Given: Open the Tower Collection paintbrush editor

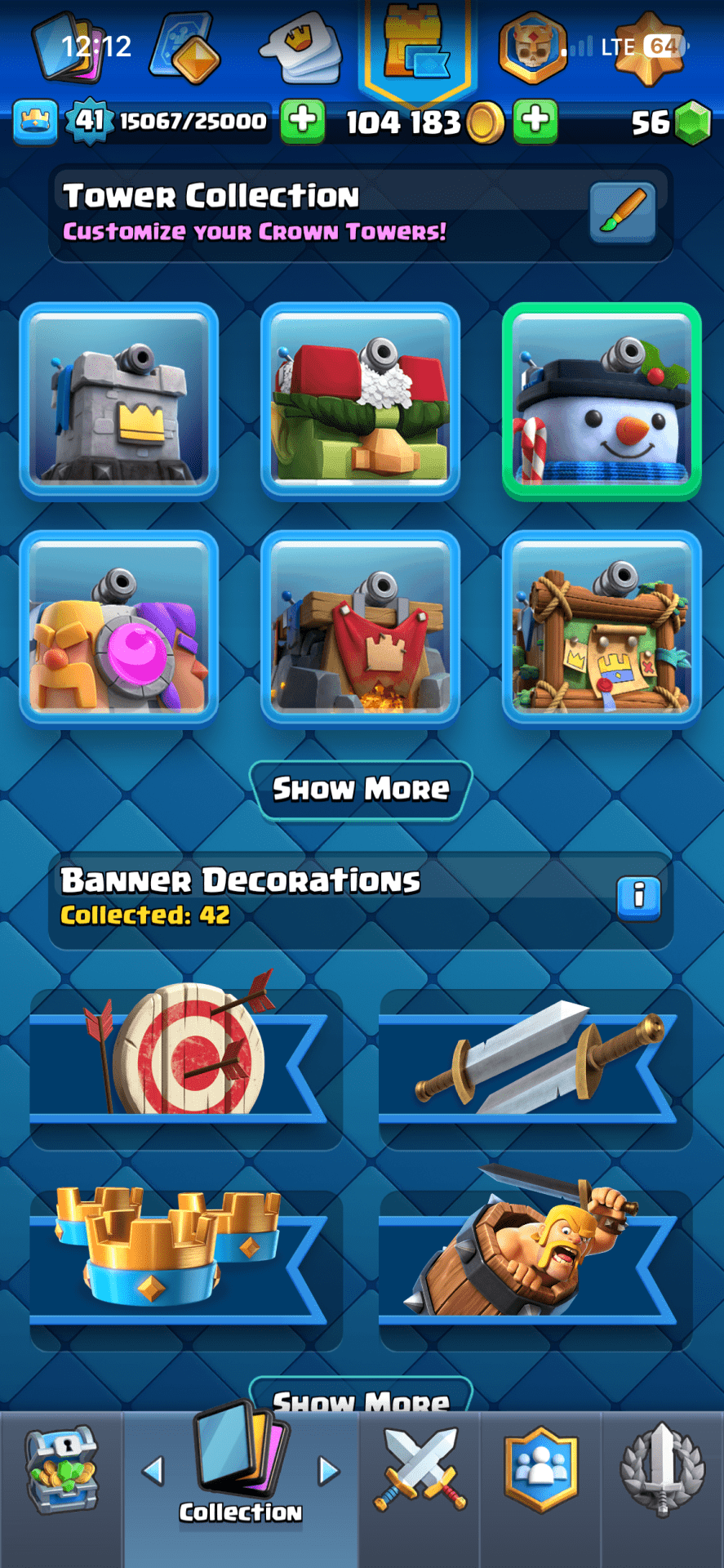Looking at the screenshot, I should [622, 212].
